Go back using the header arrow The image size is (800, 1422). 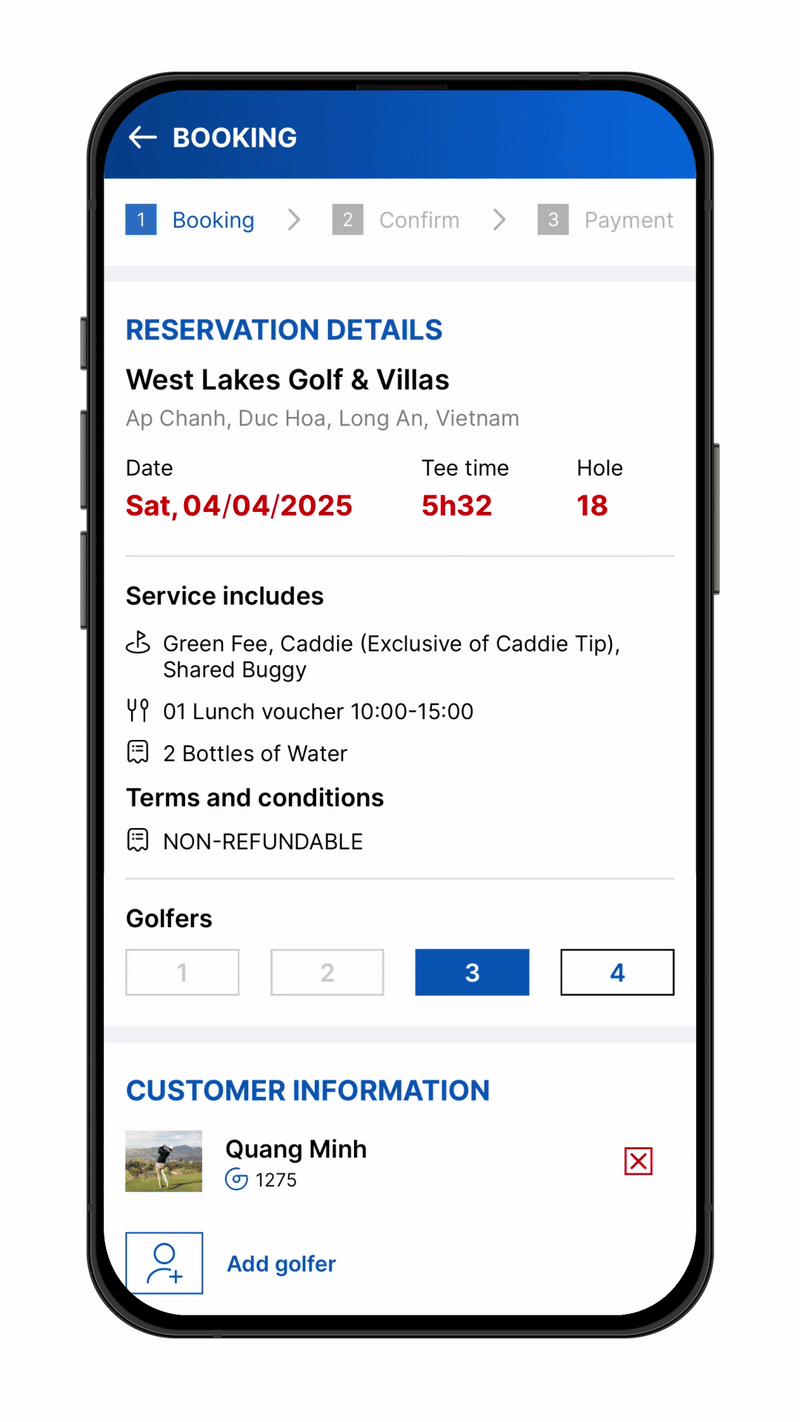click(143, 138)
